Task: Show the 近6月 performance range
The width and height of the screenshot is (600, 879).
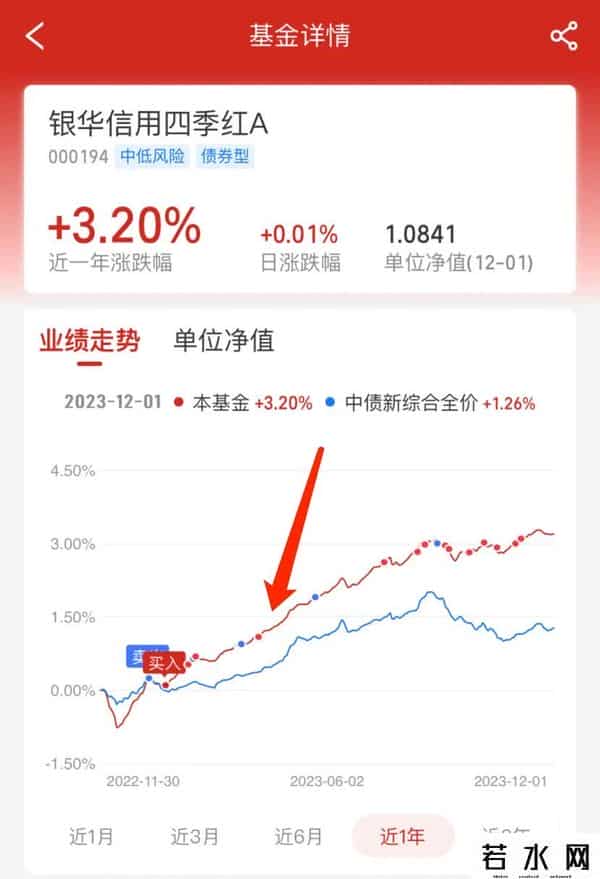Action: 298,836
